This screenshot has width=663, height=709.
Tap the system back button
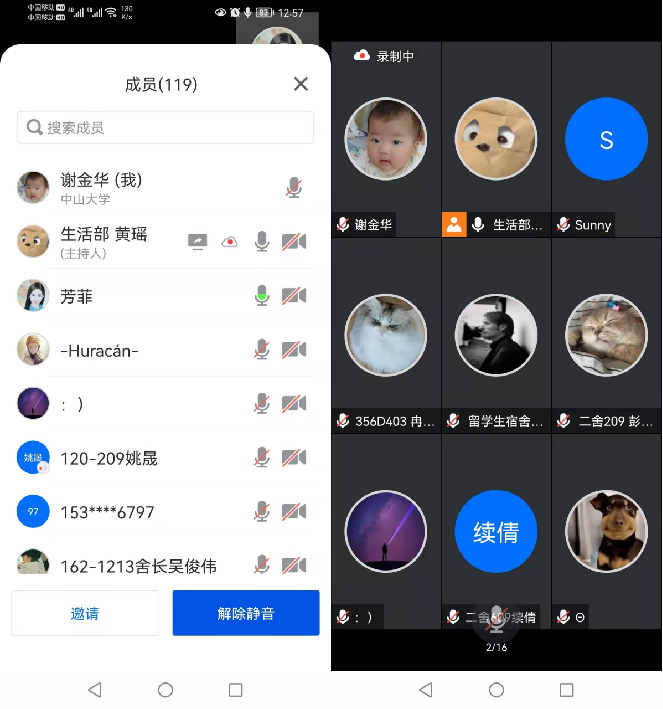click(x=95, y=690)
